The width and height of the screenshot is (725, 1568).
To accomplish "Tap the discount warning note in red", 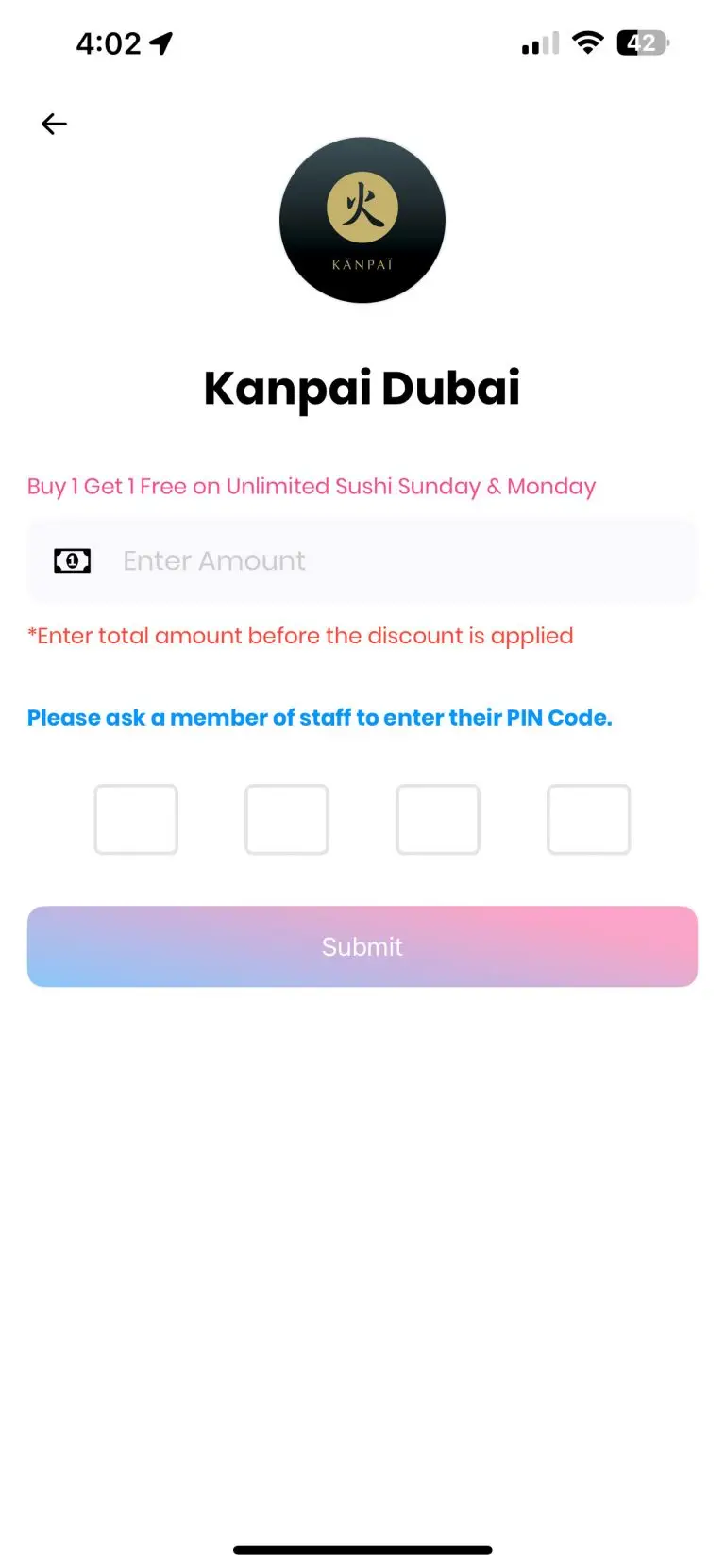I will click(299, 635).
